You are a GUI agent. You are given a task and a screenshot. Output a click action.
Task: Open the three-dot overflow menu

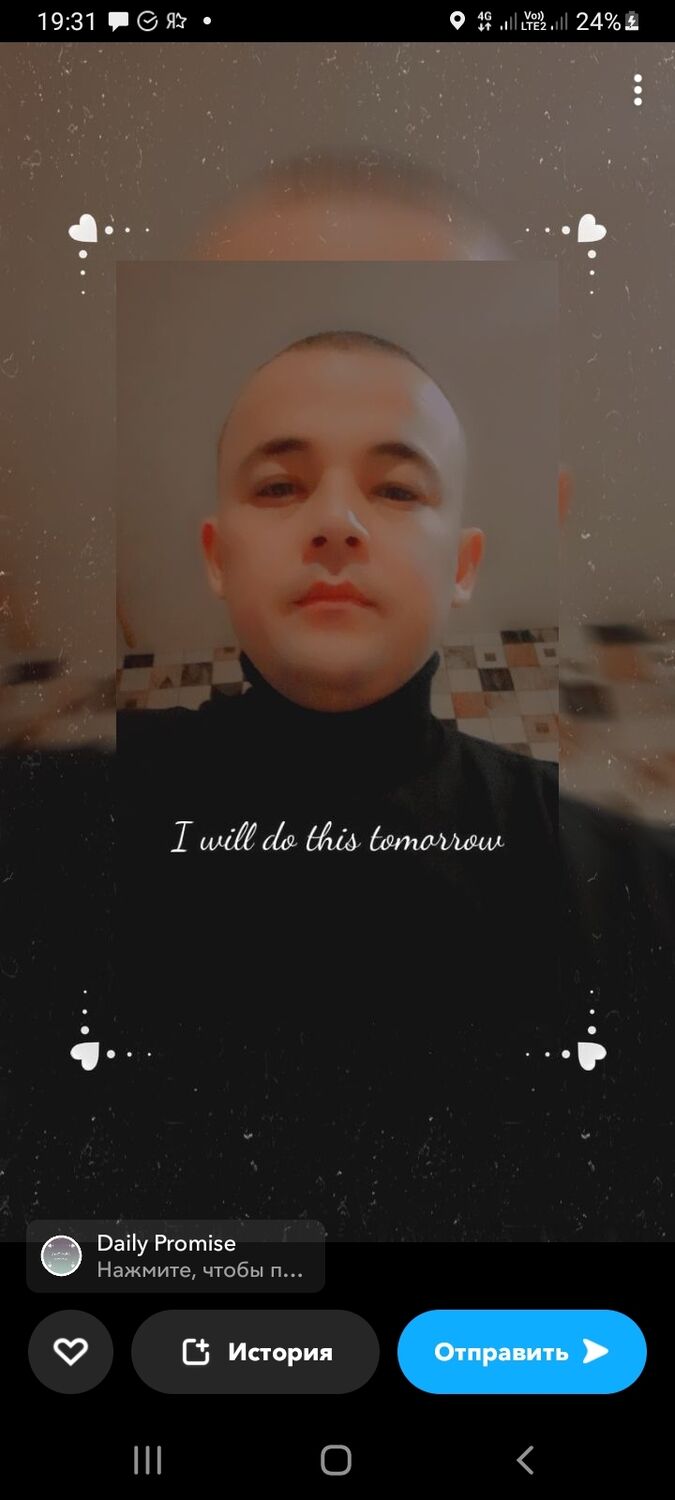coord(637,90)
